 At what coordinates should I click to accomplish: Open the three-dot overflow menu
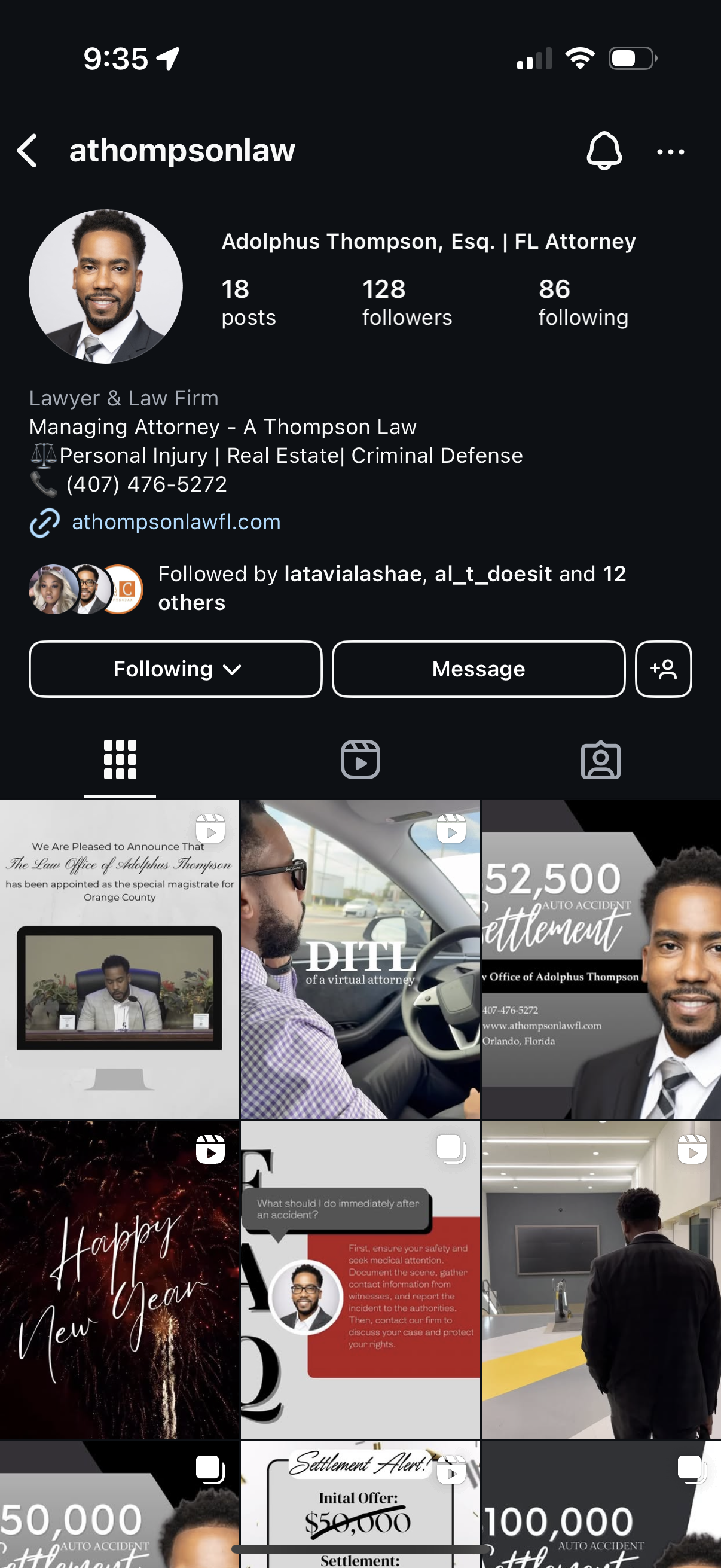[x=671, y=151]
